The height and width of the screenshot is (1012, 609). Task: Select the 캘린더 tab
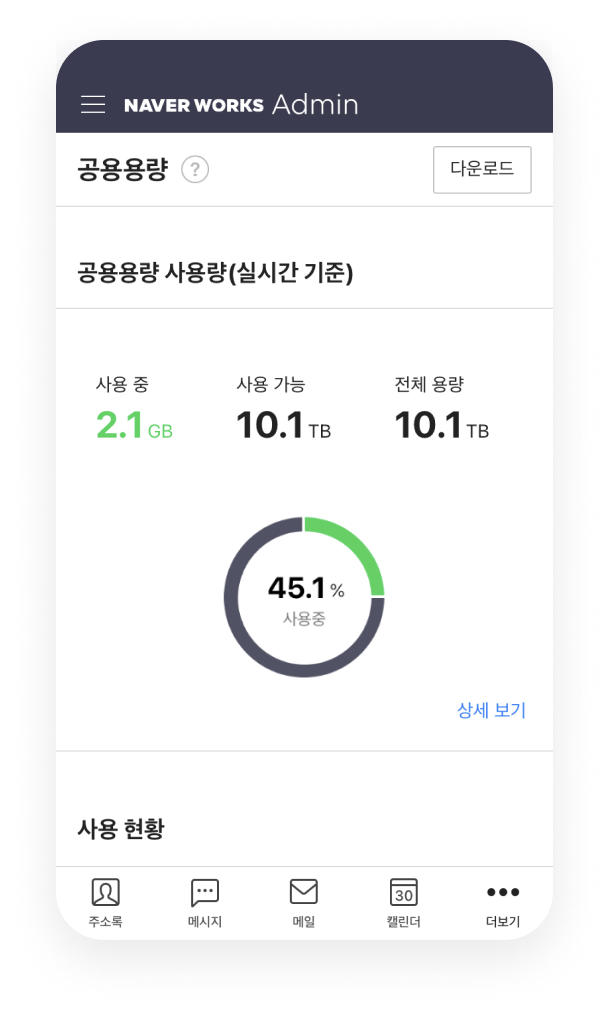[x=403, y=903]
